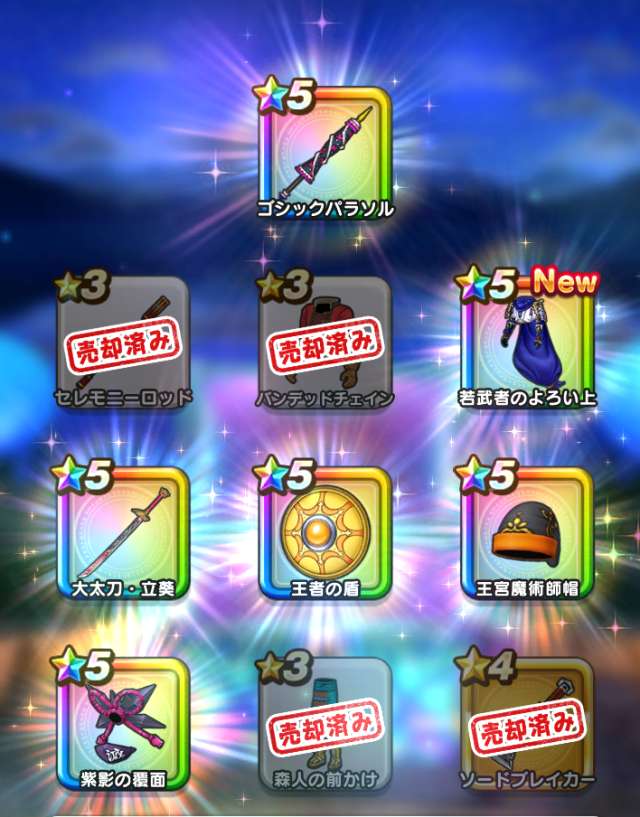The height and width of the screenshot is (817, 640).
Task: Open the ゴシックパラソル item card
Action: pyautogui.click(x=325, y=154)
